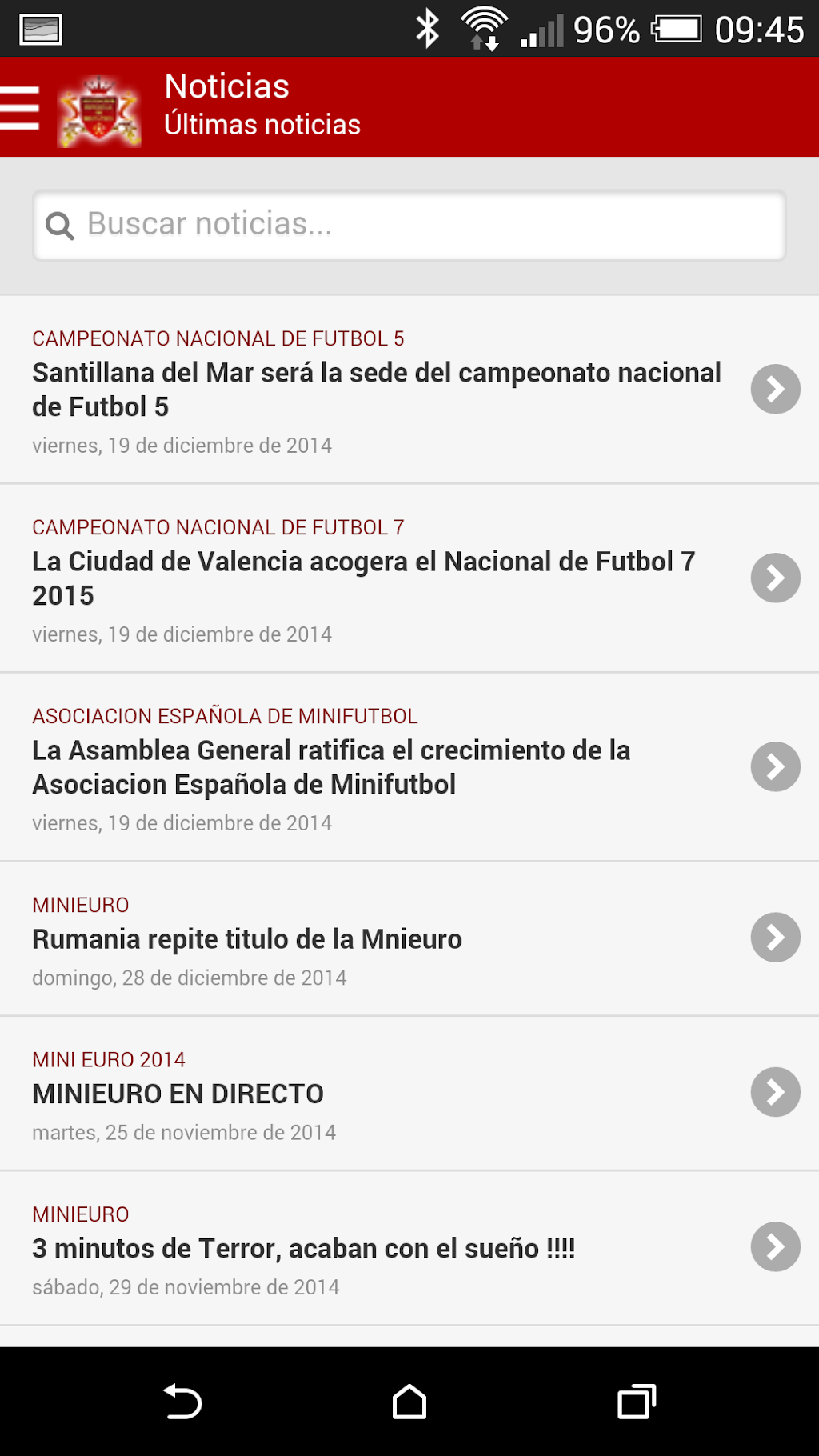Tap the system home button

[409, 1402]
